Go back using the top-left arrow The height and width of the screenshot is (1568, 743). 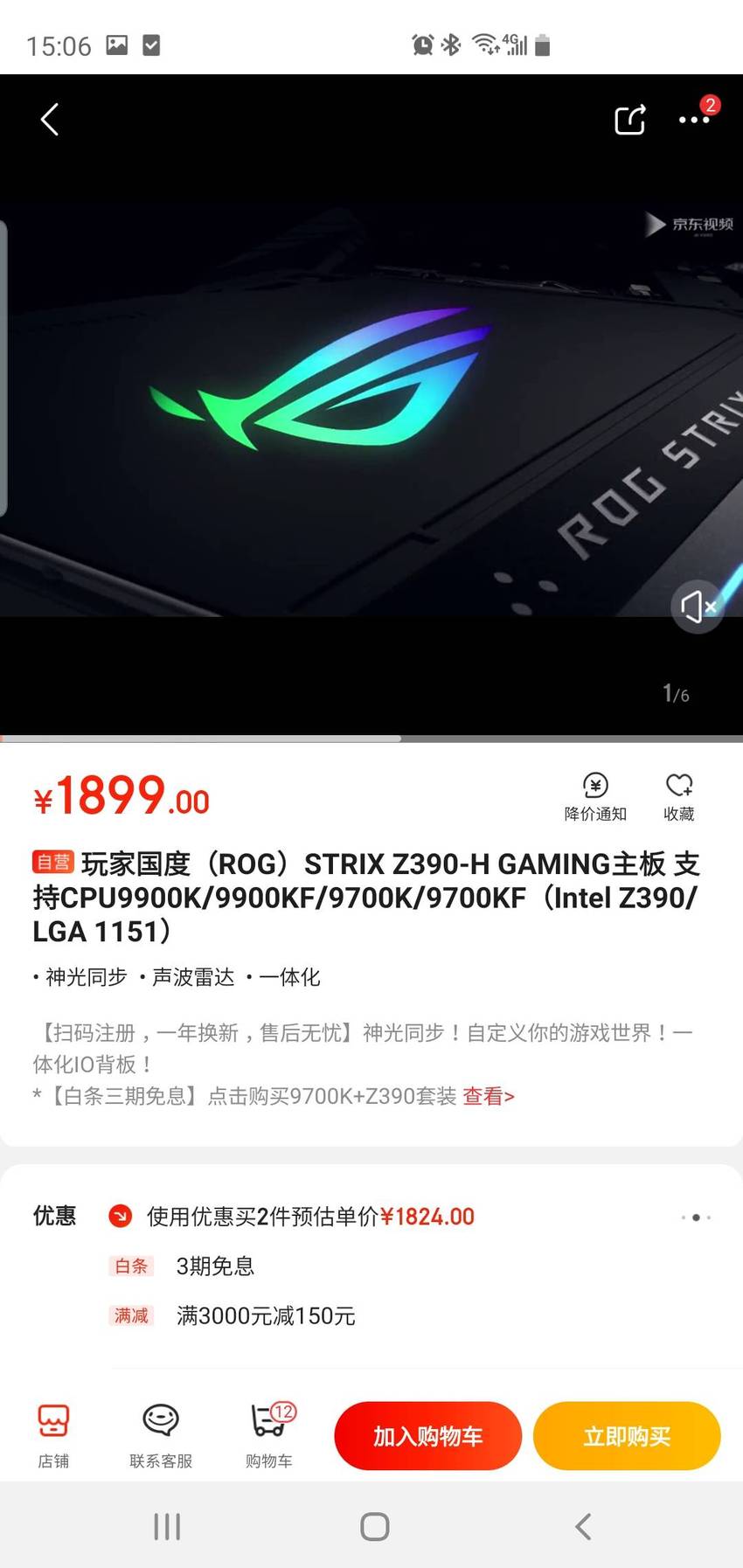click(50, 120)
